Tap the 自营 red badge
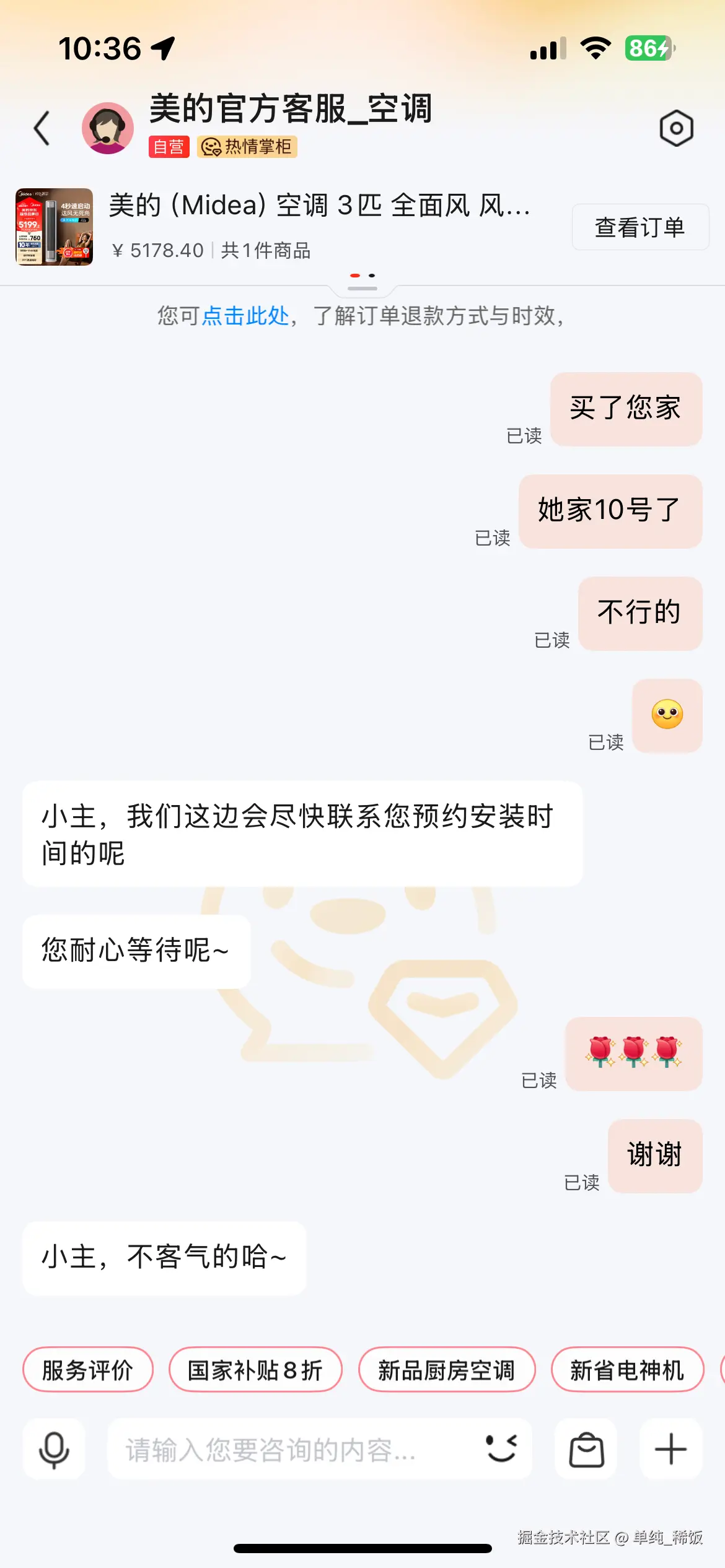The image size is (725, 1568). 169,147
